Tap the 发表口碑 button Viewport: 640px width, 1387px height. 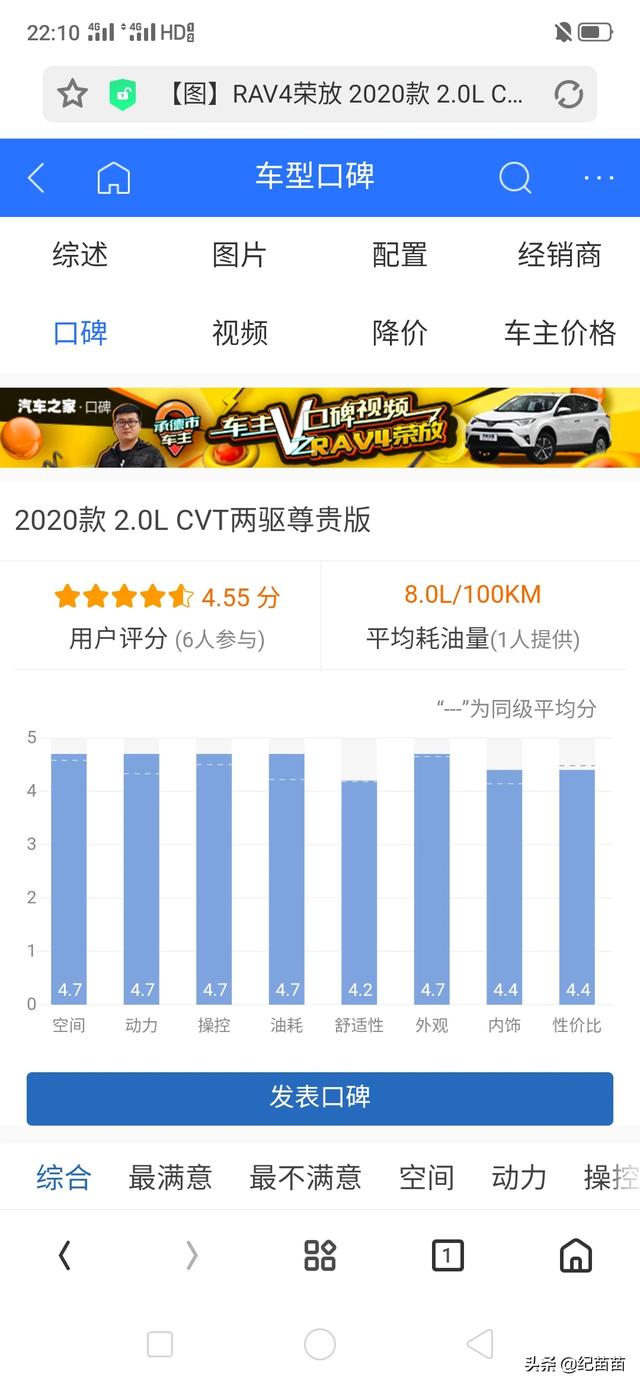[x=320, y=1098]
